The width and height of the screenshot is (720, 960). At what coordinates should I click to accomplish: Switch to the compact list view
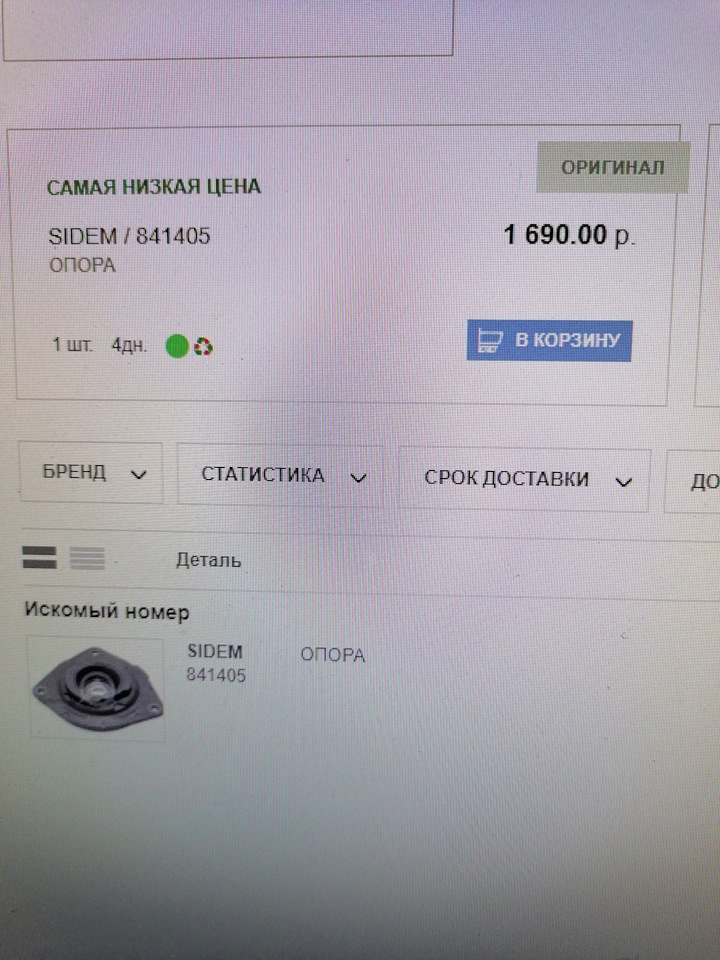87,559
